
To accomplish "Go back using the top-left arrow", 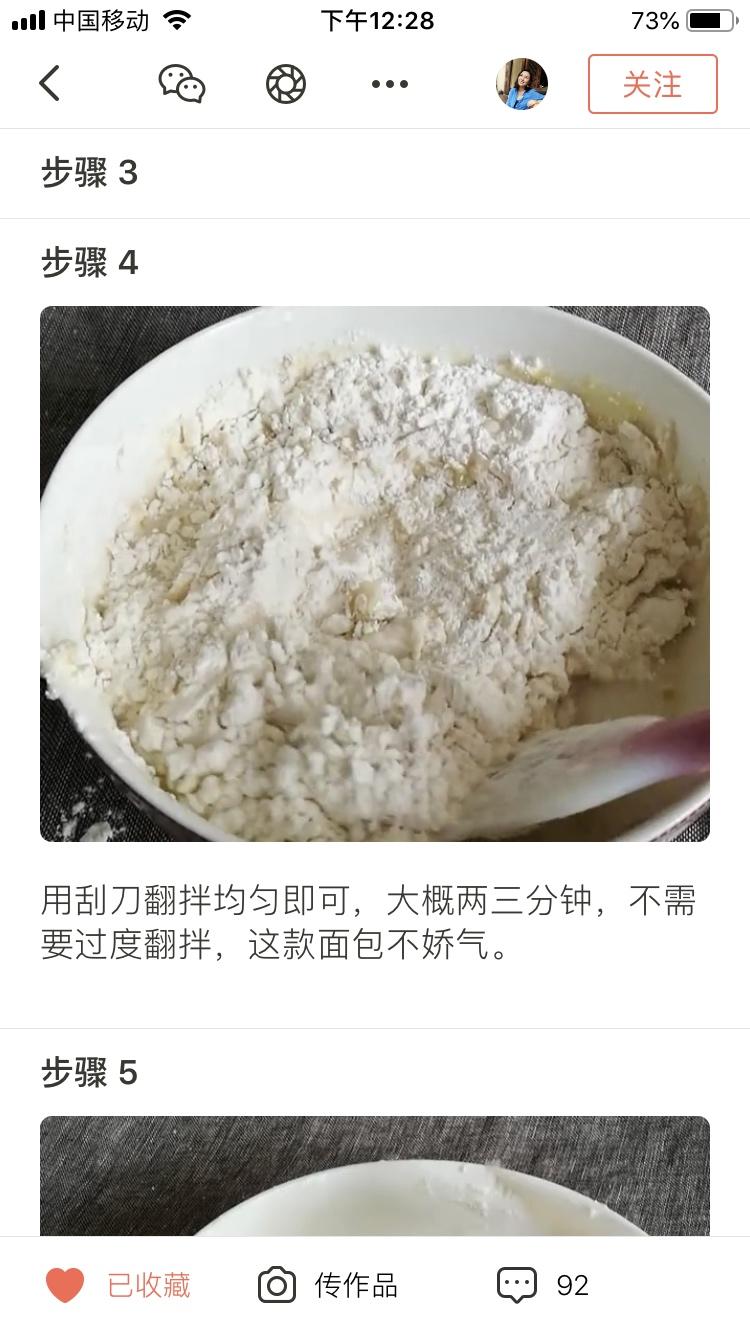I will 50,84.
